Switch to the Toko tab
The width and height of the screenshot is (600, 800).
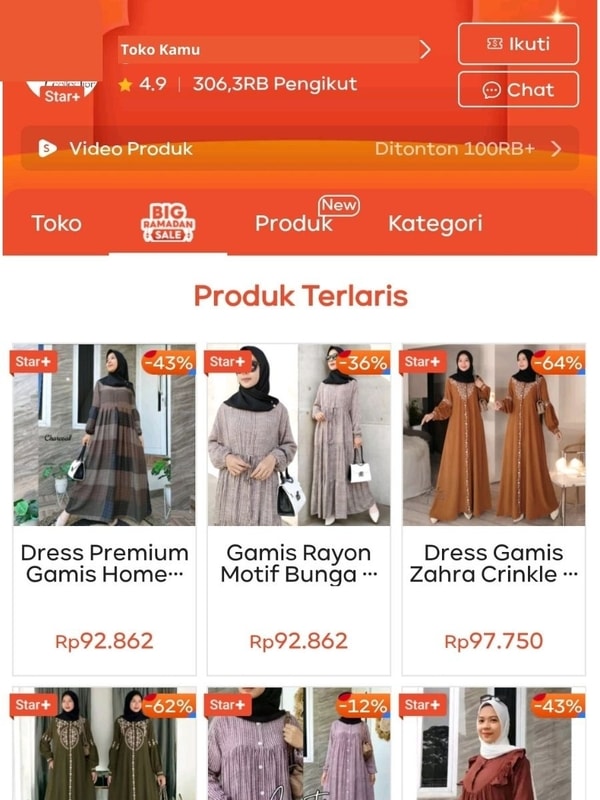point(56,223)
